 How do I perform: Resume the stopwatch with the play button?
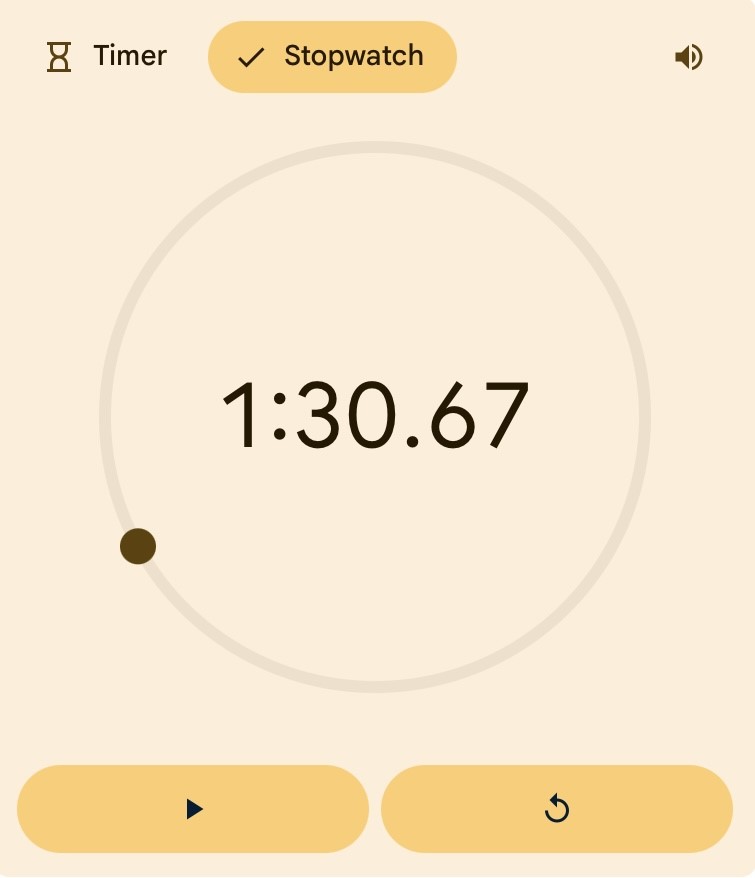pyautogui.click(x=193, y=809)
